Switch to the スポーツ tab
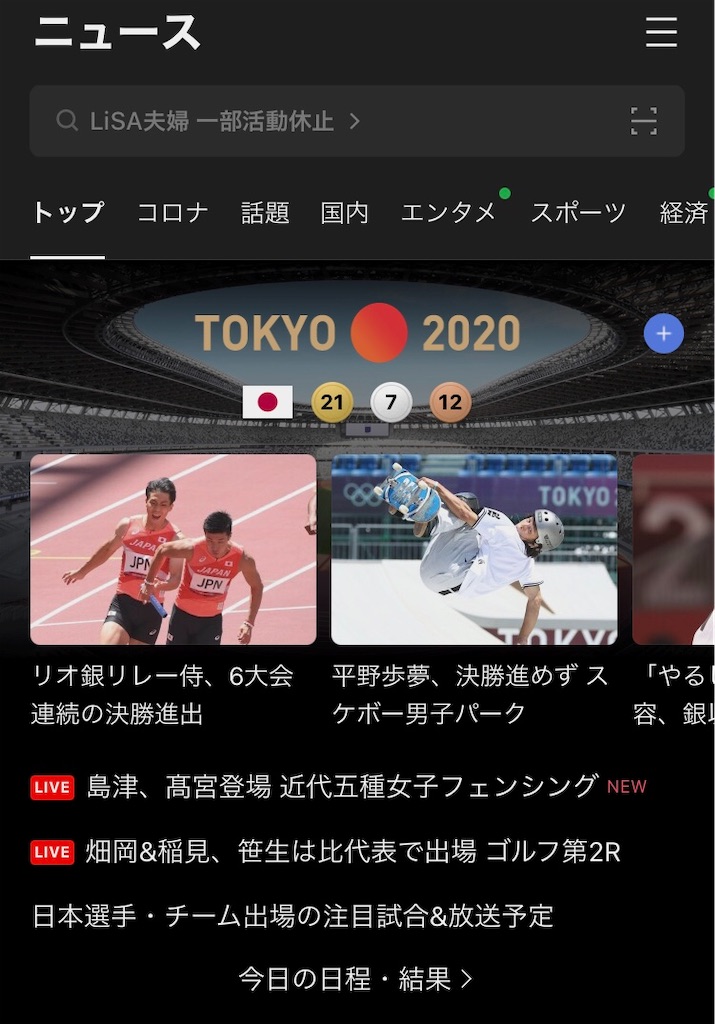The image size is (715, 1024). [x=578, y=213]
